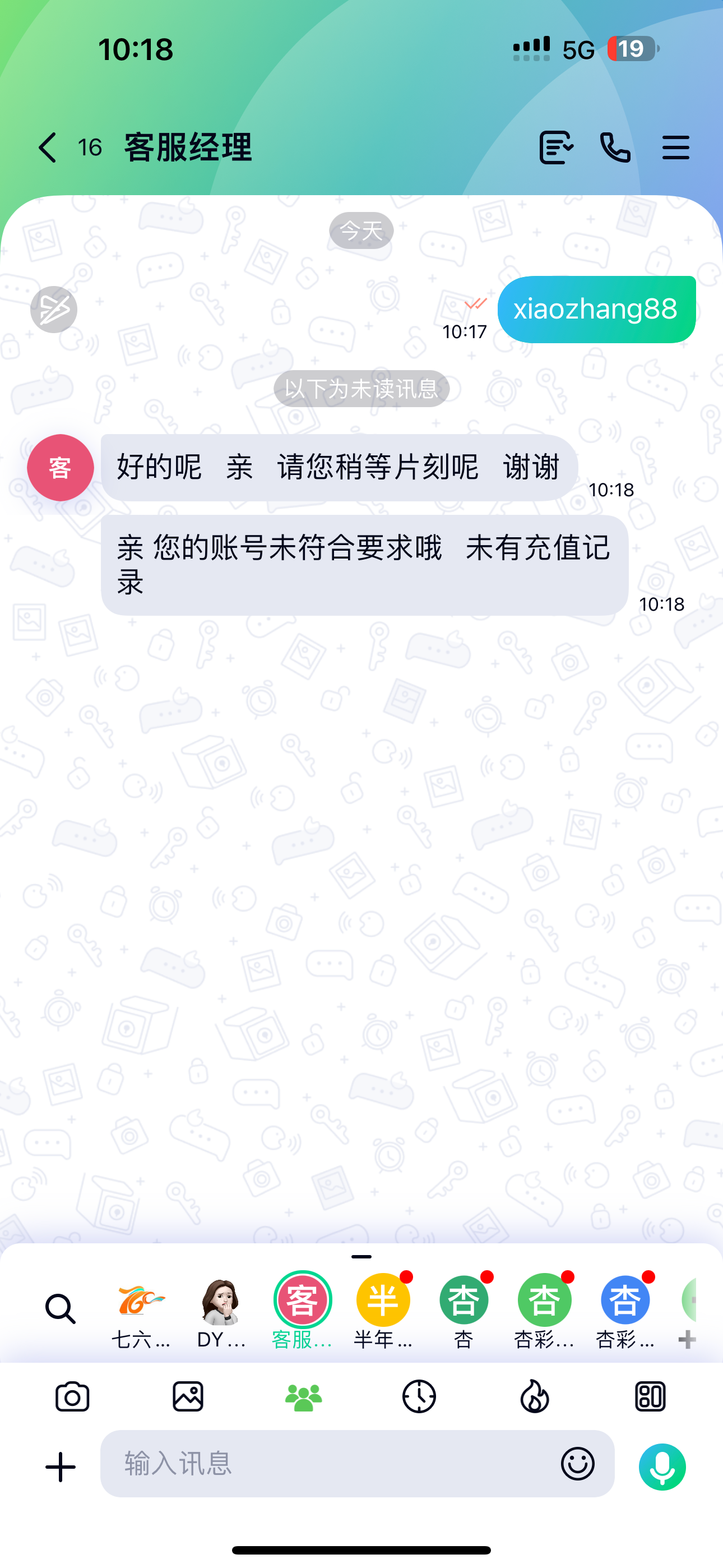Viewport: 723px width, 1568px height.
Task: Open the message notes icon
Action: [555, 147]
